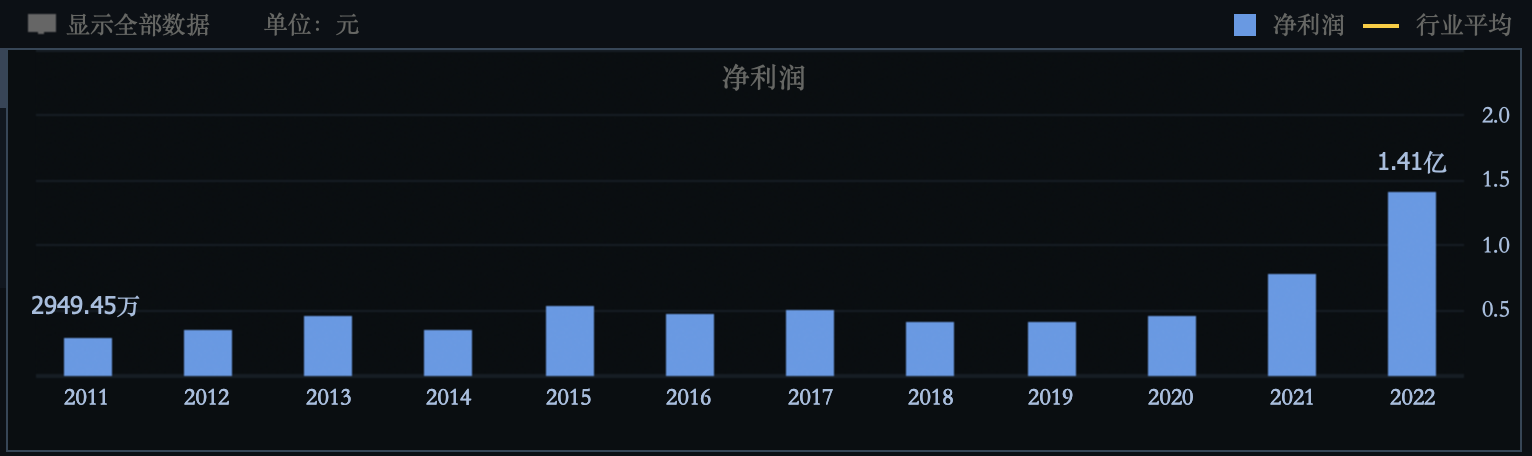Viewport: 1532px width, 456px height.
Task: Select the 2022 net profit bar
Action: pyautogui.click(x=1412, y=284)
